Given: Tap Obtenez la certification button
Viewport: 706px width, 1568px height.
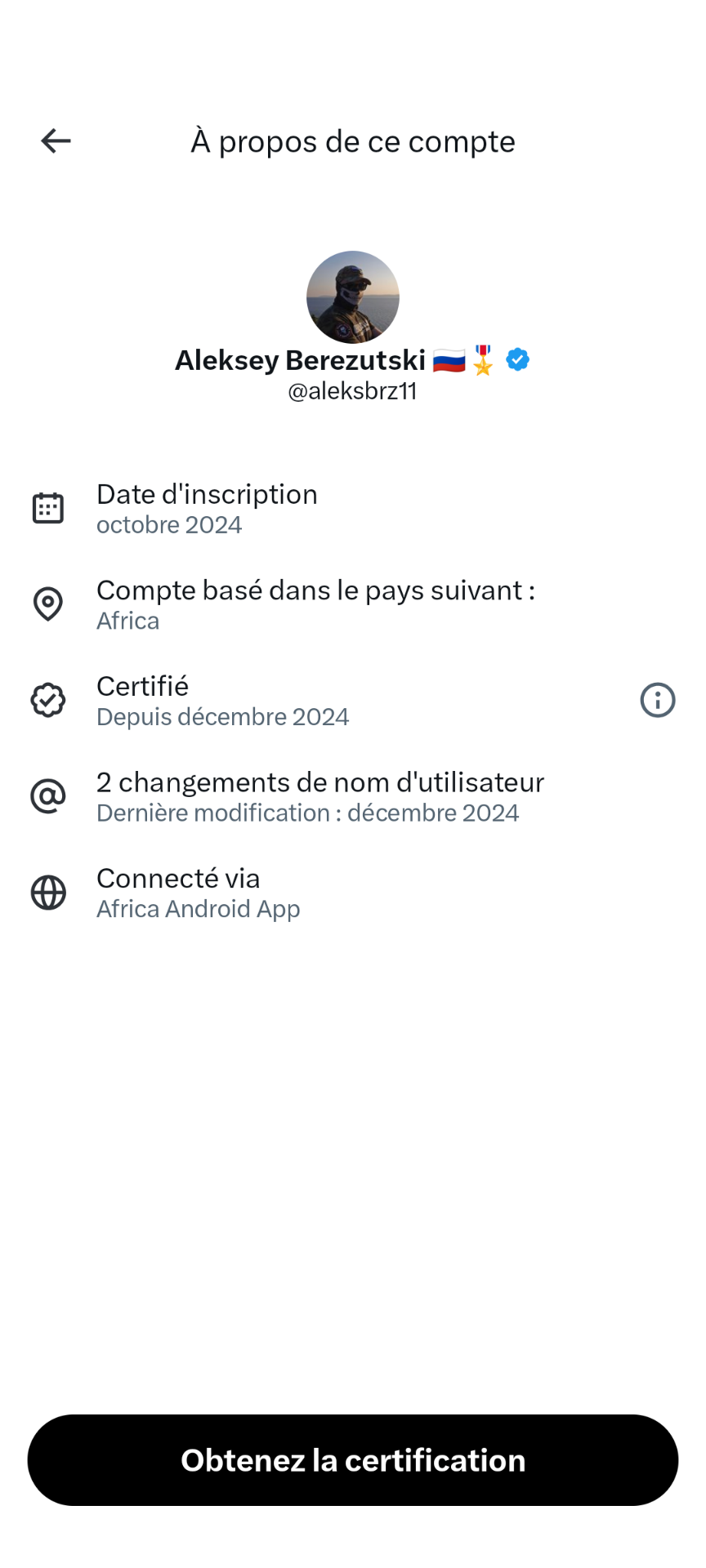Looking at the screenshot, I should click(x=353, y=1460).
